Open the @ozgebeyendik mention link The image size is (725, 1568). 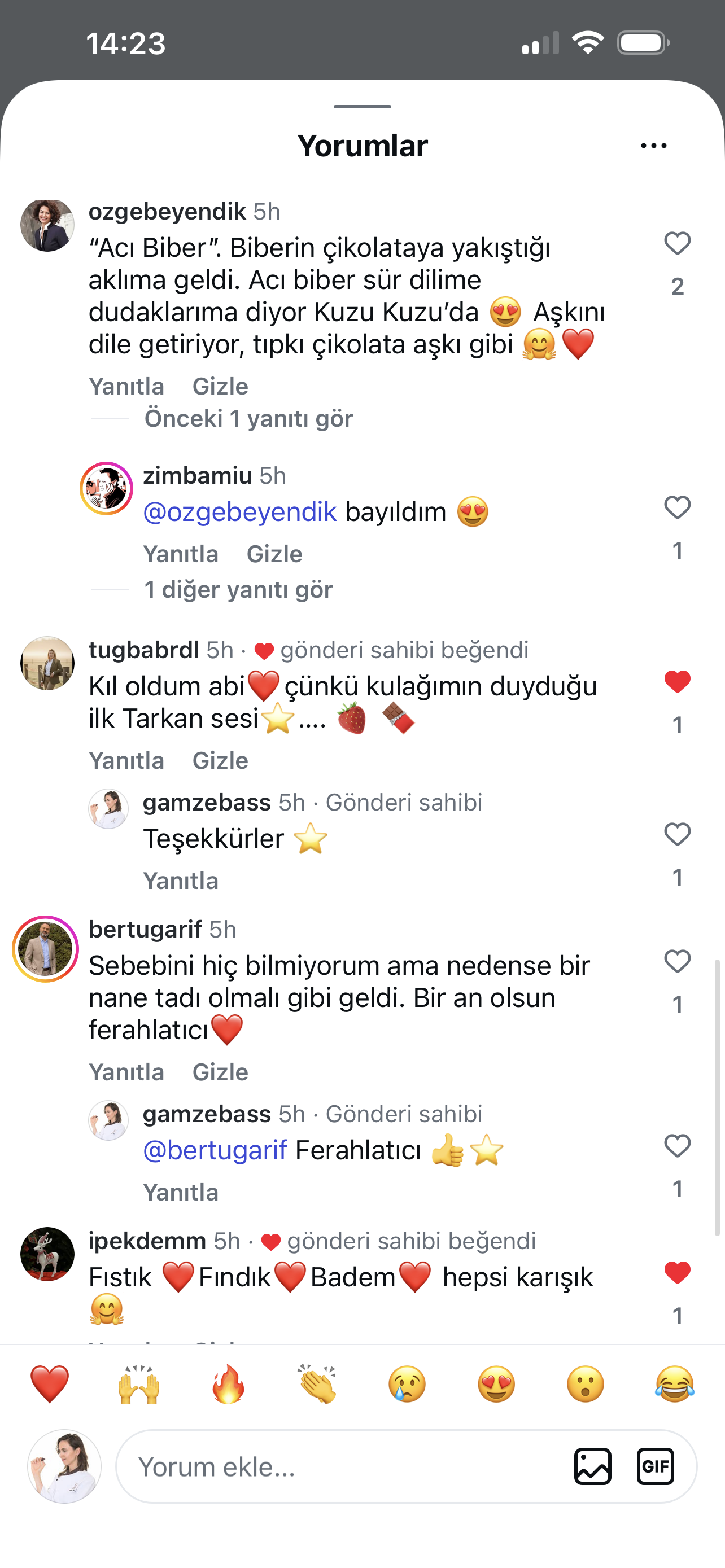pyautogui.click(x=240, y=512)
